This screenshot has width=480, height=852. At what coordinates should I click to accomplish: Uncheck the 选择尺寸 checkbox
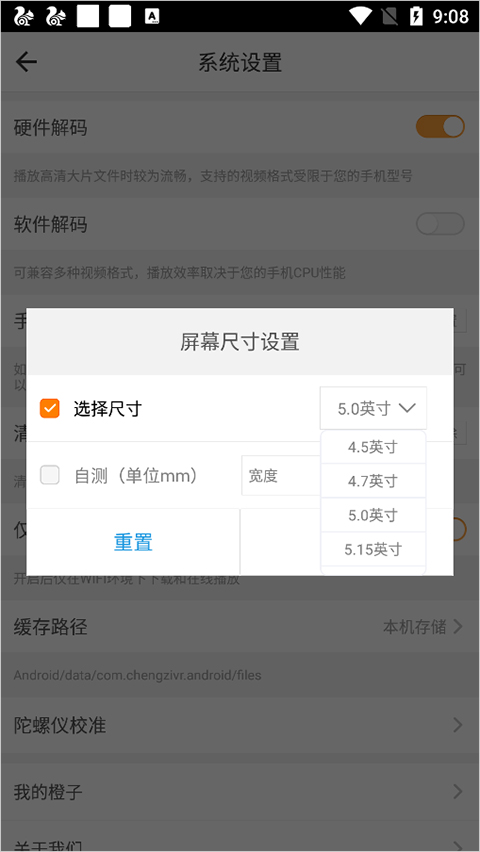pos(49,409)
